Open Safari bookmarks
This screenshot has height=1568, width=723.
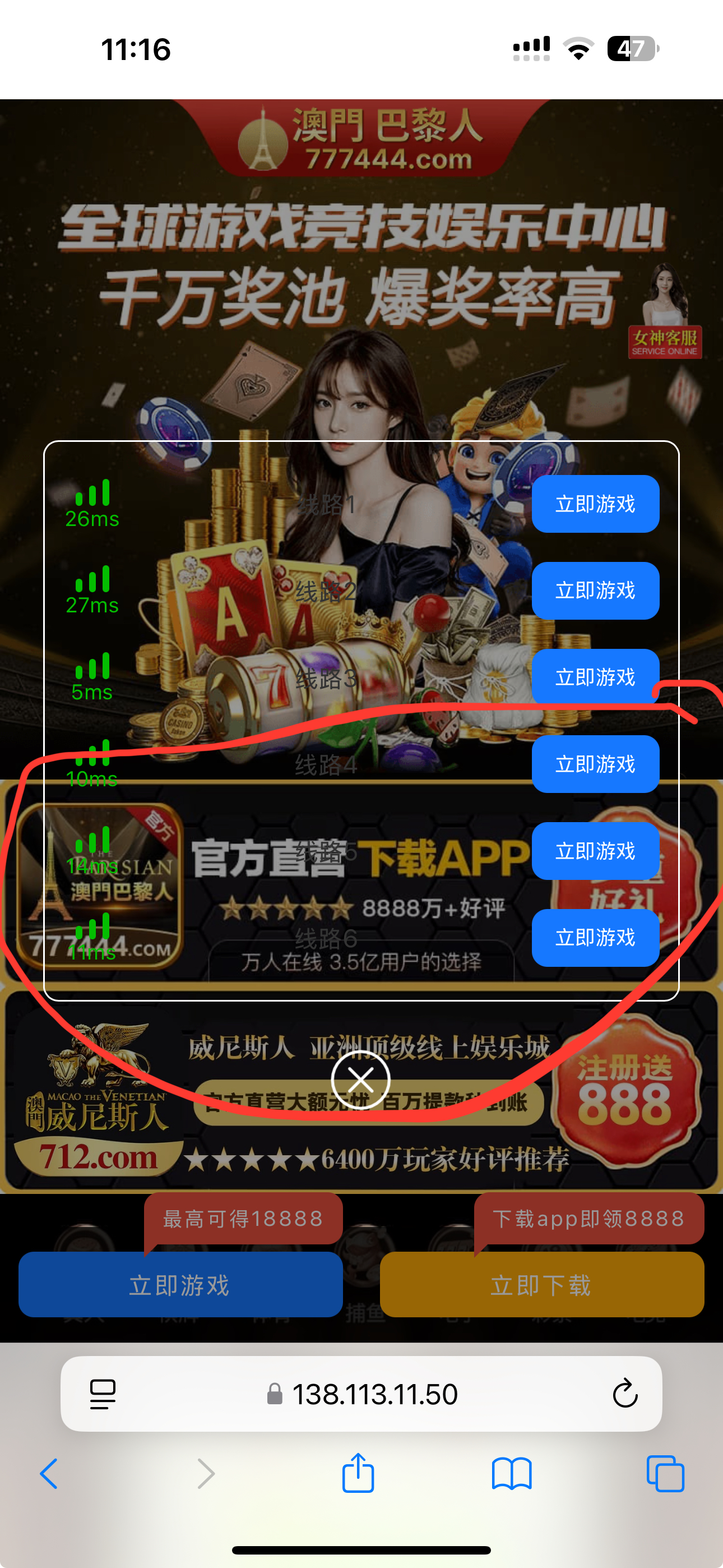click(x=511, y=1474)
